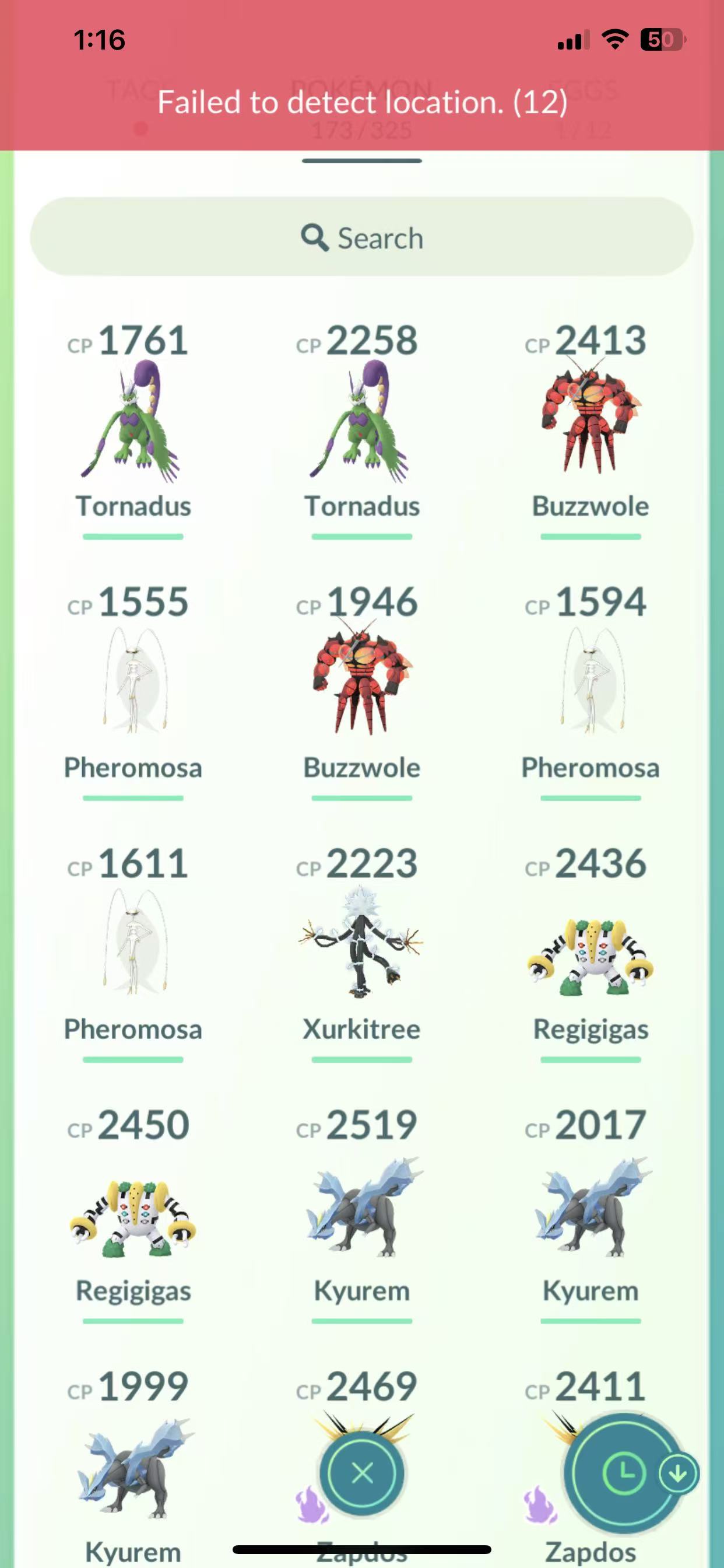Close the Pokémon storage with X button

pyautogui.click(x=362, y=1473)
